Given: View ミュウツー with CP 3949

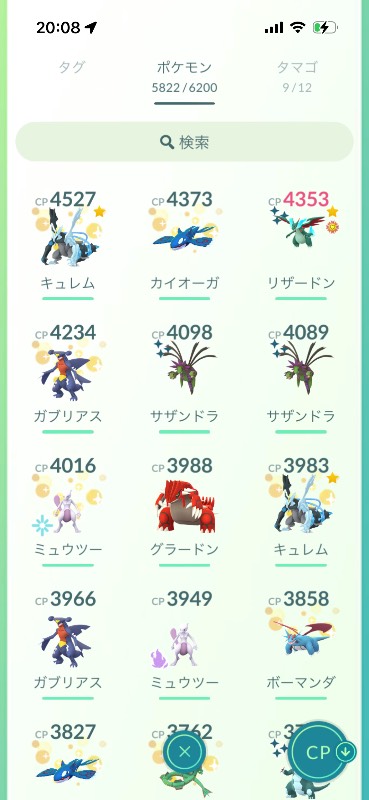Looking at the screenshot, I should coord(184,644).
